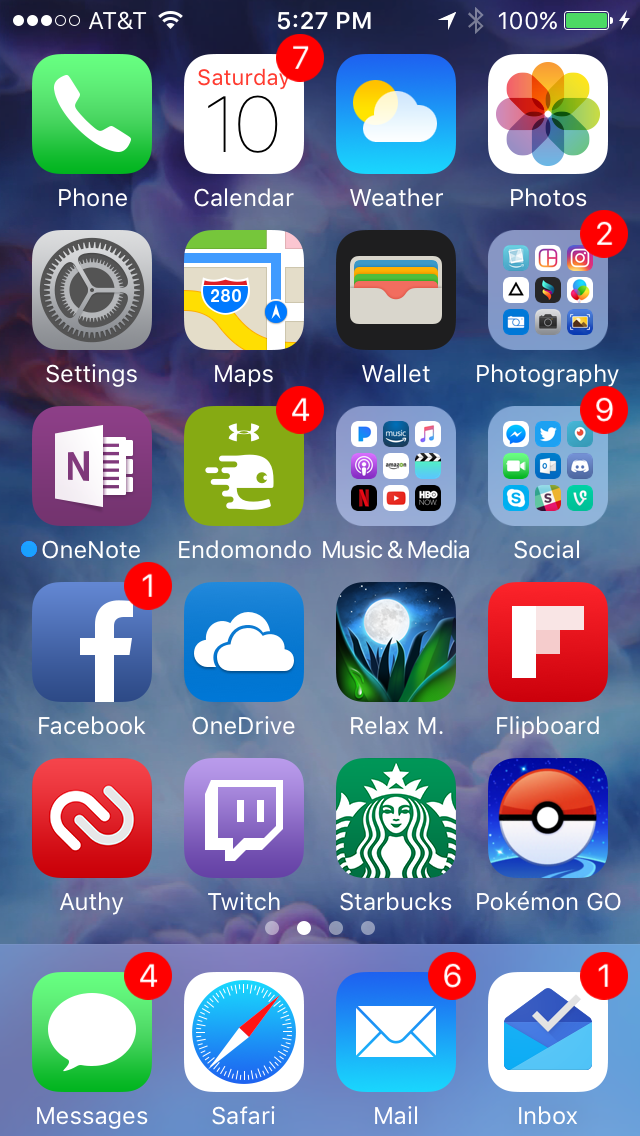Open the Photos app

pos(548,114)
